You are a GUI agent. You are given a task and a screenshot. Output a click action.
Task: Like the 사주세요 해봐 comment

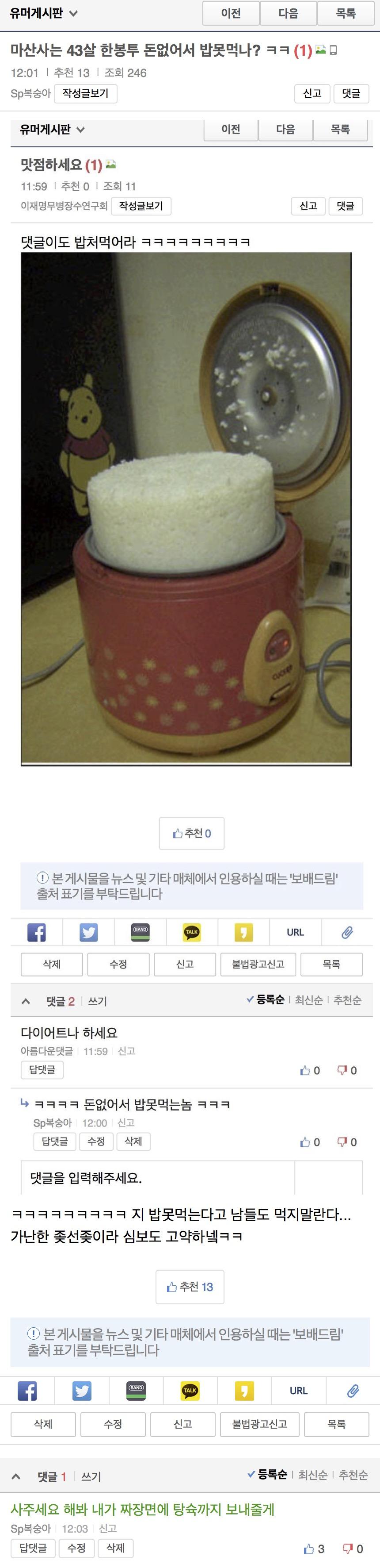[314, 1549]
